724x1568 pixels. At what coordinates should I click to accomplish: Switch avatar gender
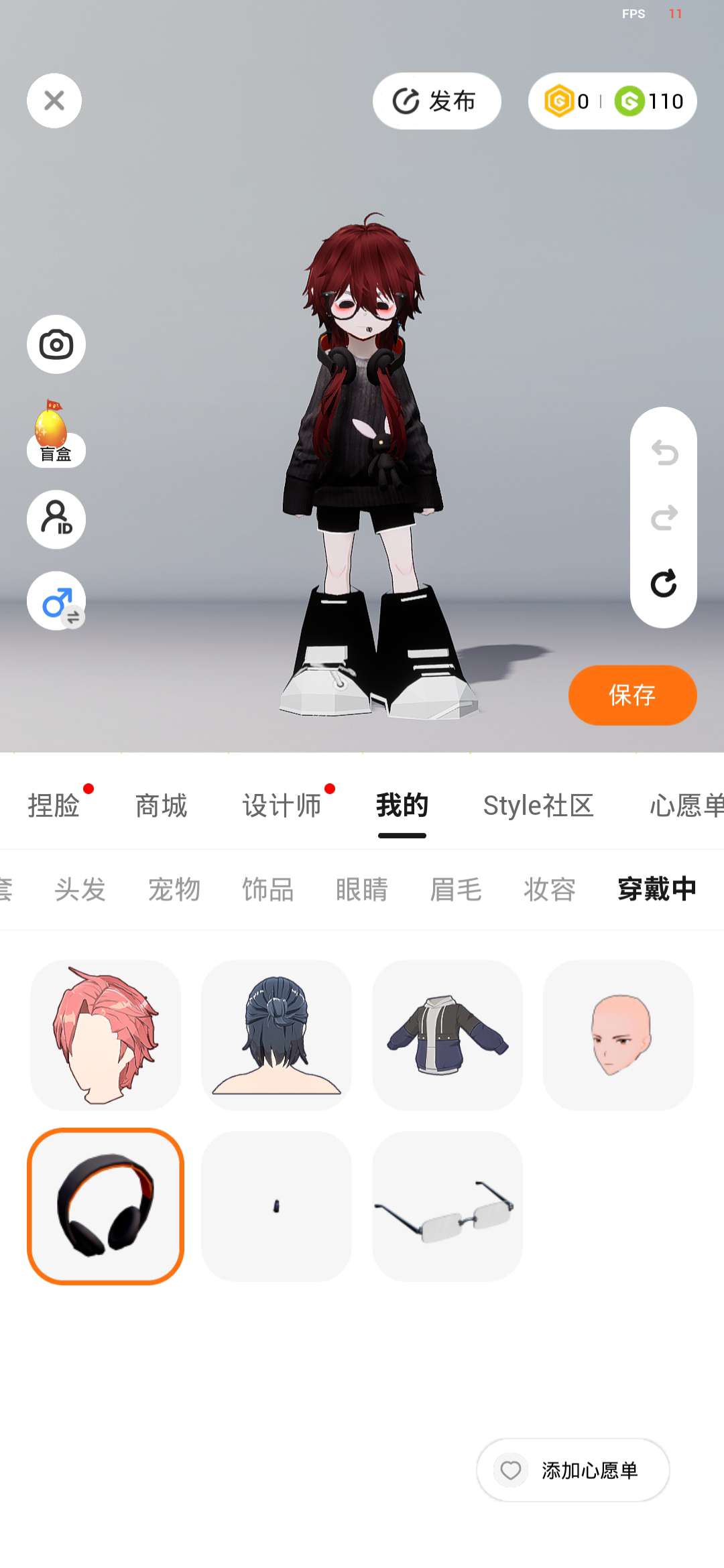point(56,601)
